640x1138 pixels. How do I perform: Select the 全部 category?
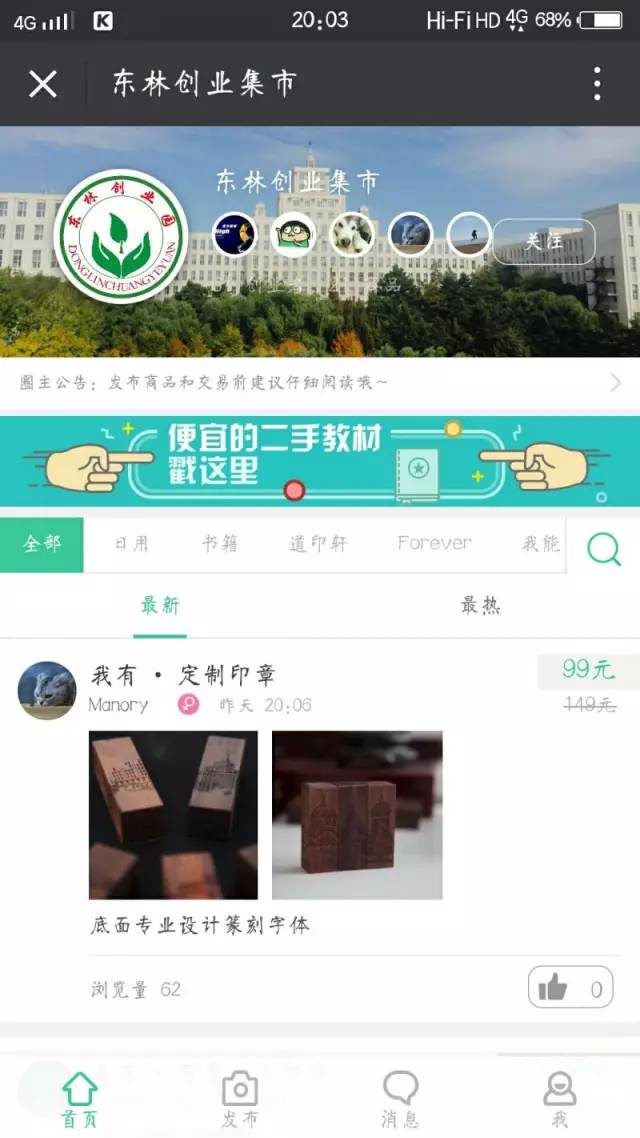click(x=42, y=544)
